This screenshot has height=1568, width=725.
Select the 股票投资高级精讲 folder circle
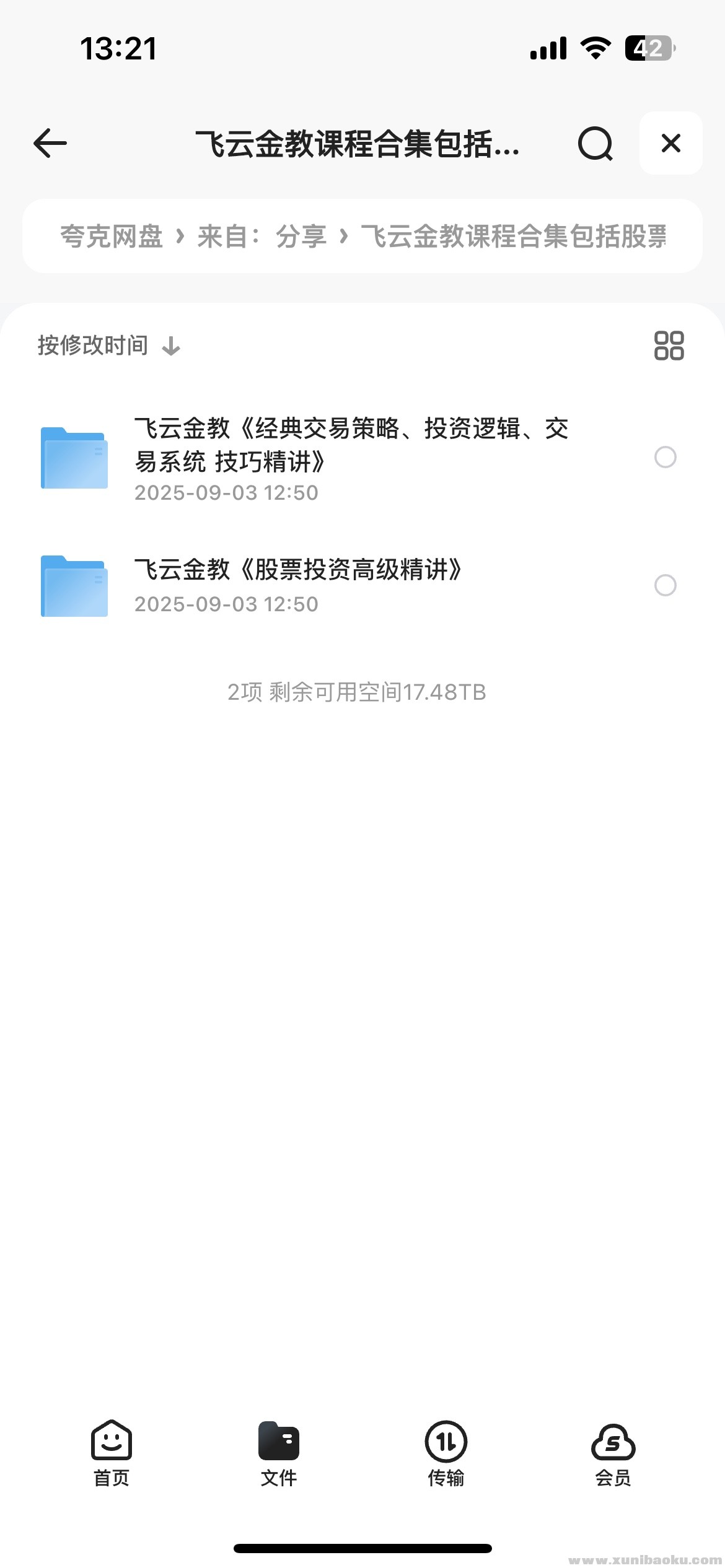pyautogui.click(x=665, y=585)
